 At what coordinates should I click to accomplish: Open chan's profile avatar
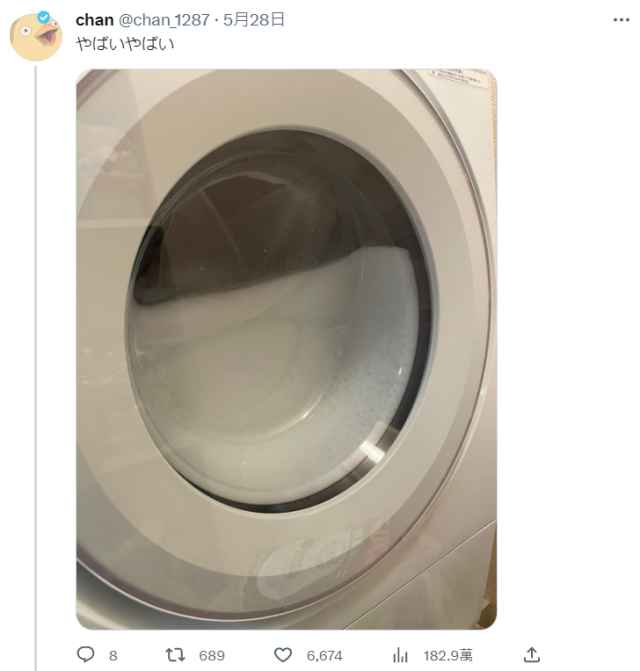pos(35,36)
